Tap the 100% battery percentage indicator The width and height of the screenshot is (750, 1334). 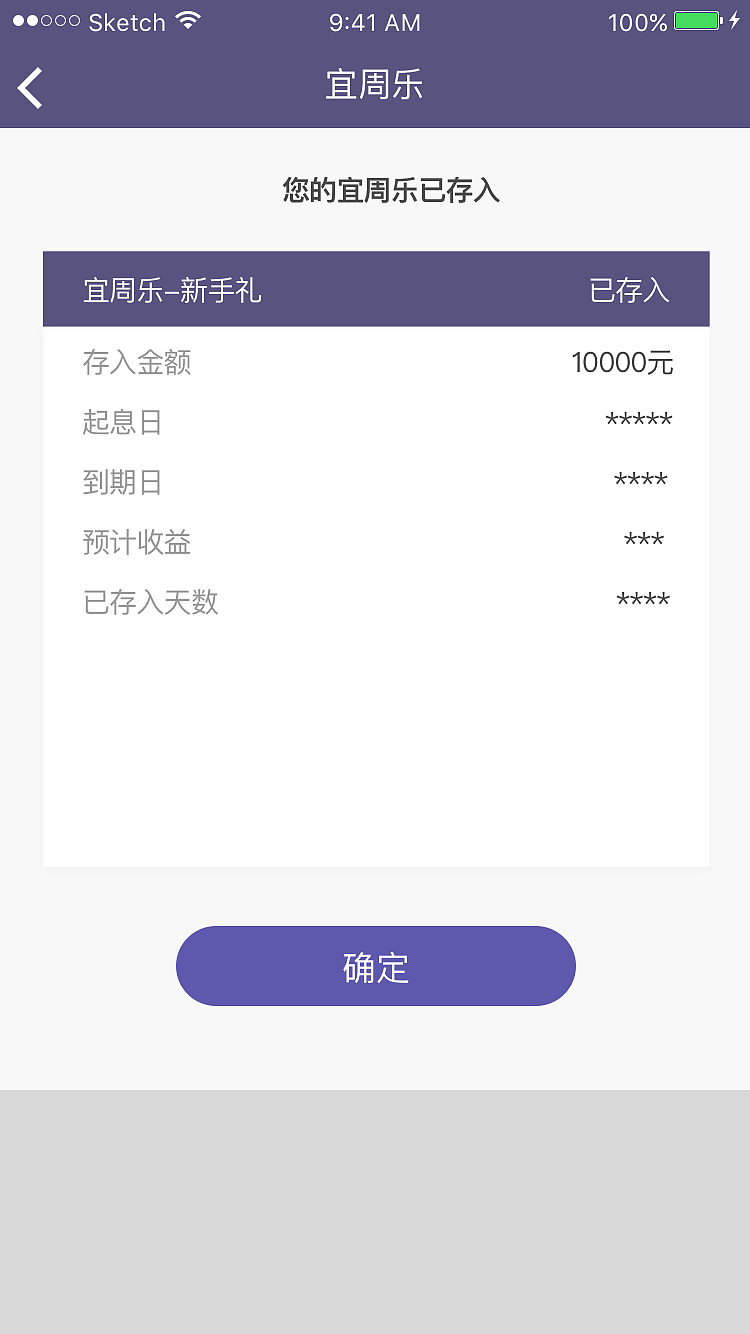[x=637, y=22]
